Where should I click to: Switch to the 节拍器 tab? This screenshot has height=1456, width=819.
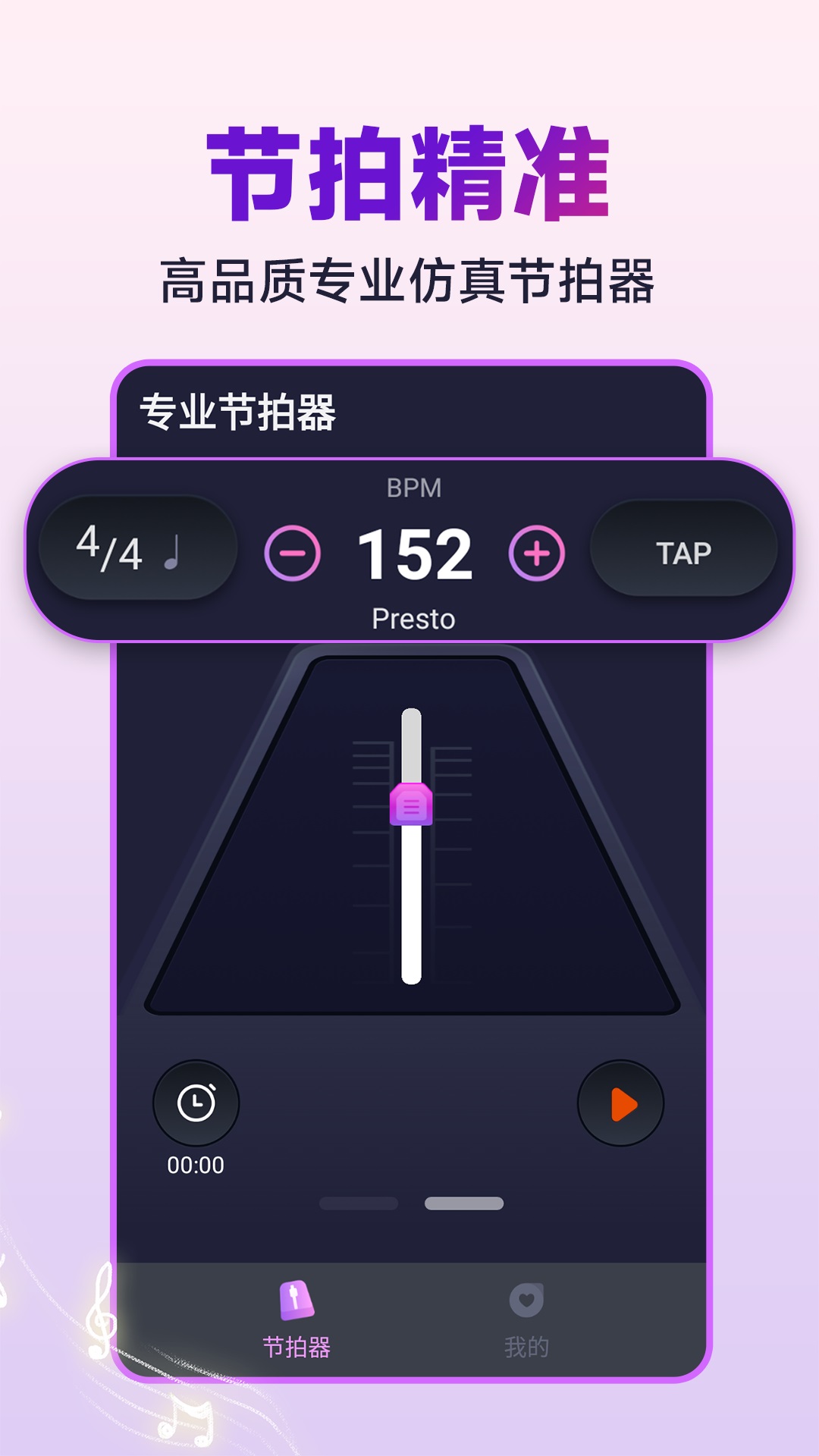[295, 1342]
